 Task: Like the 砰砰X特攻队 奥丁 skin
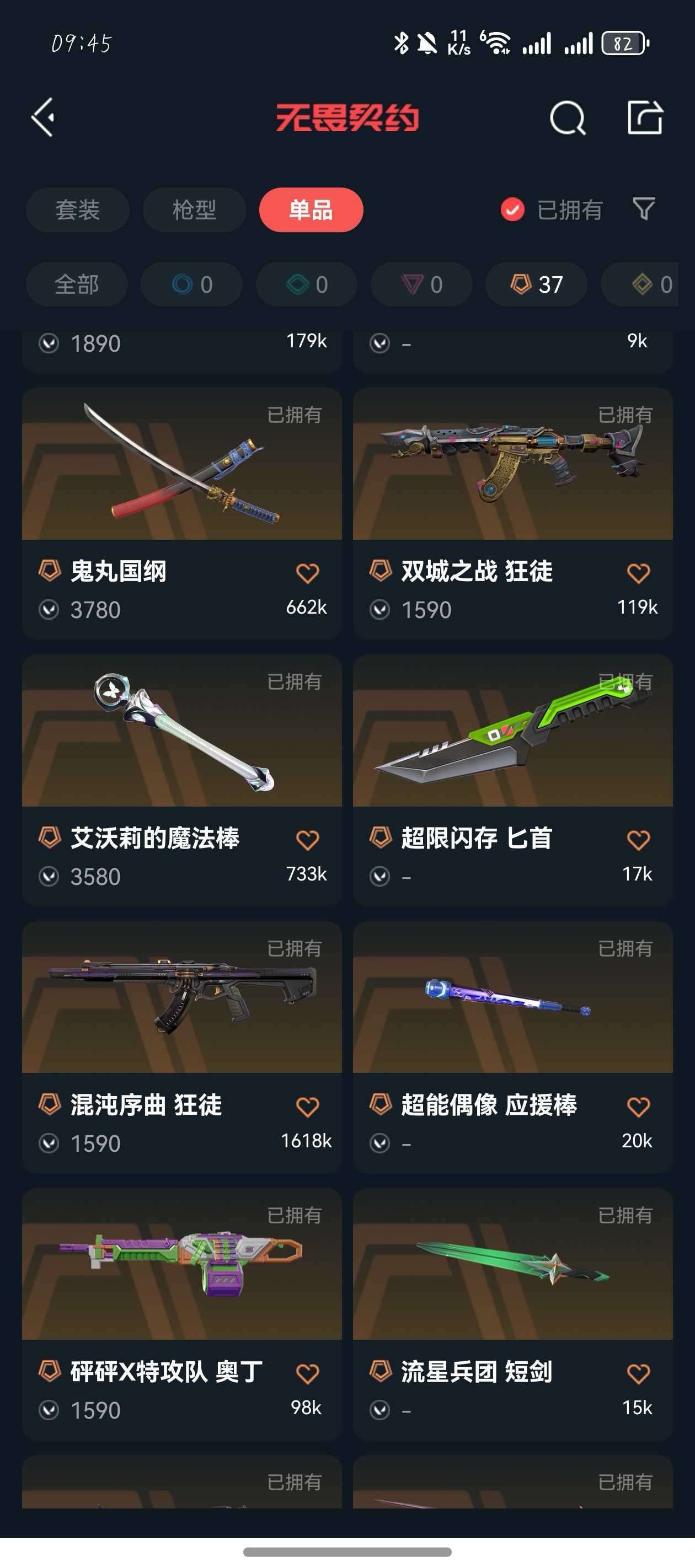click(307, 1374)
